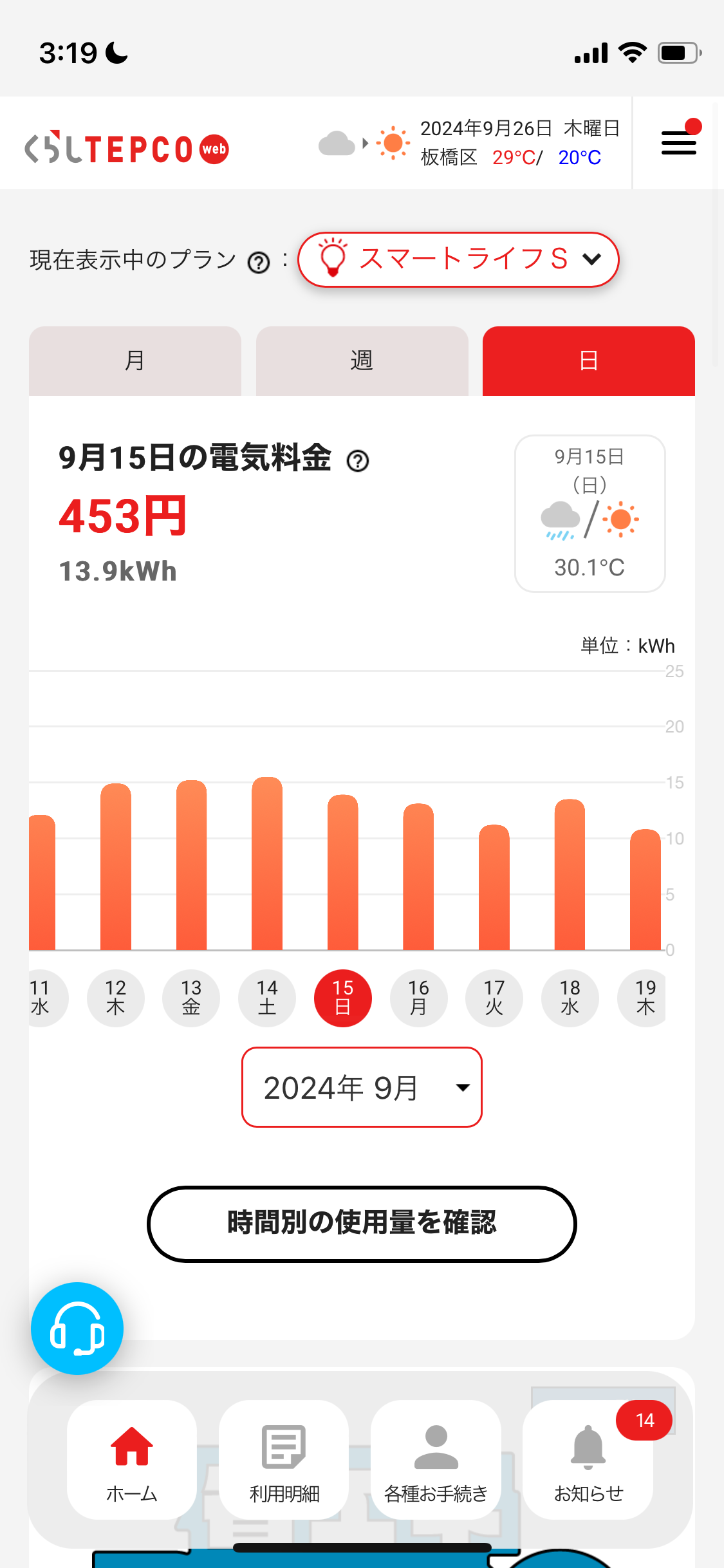Open the 2024年 9月 month picker
Viewport: 724px width, 1568px height.
[362, 1087]
